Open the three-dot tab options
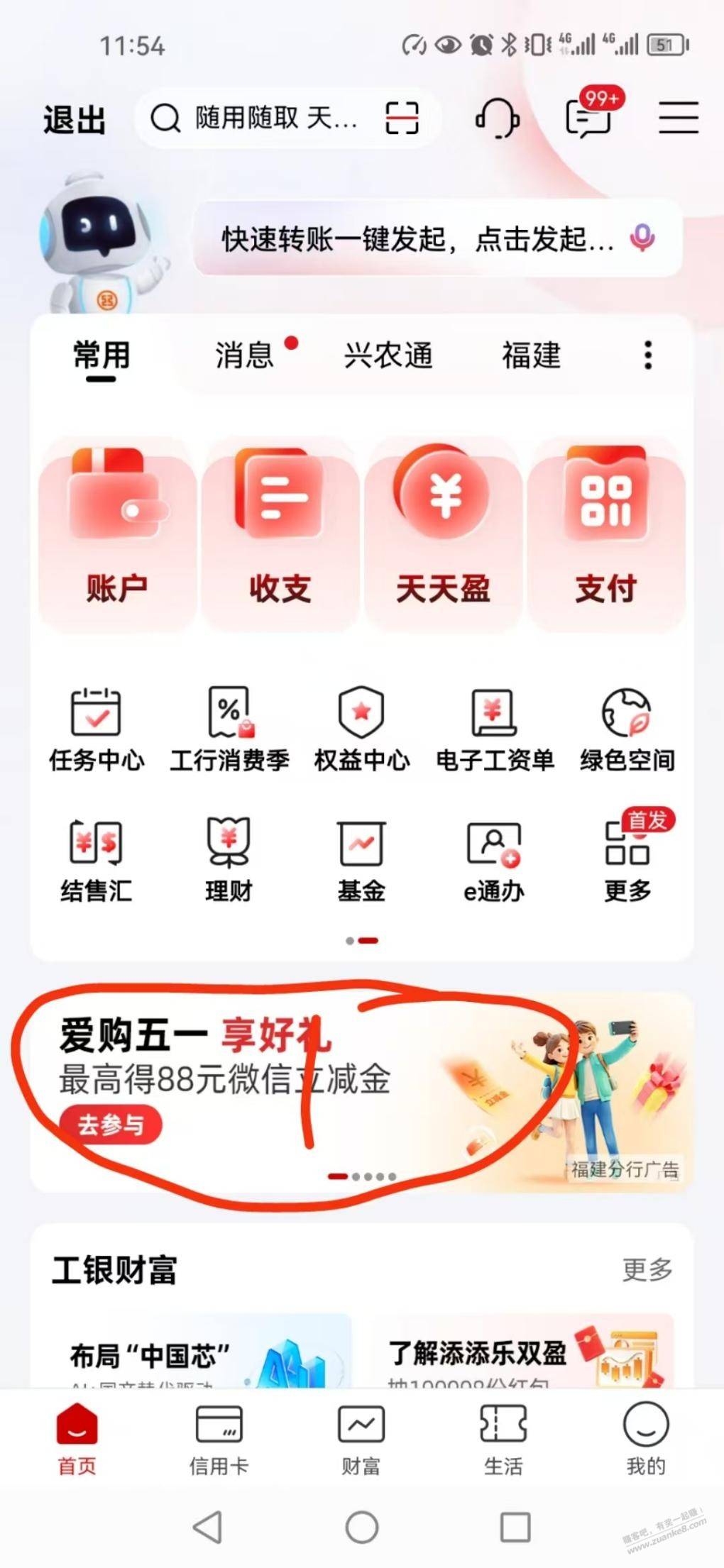The image size is (724, 1568). click(647, 355)
